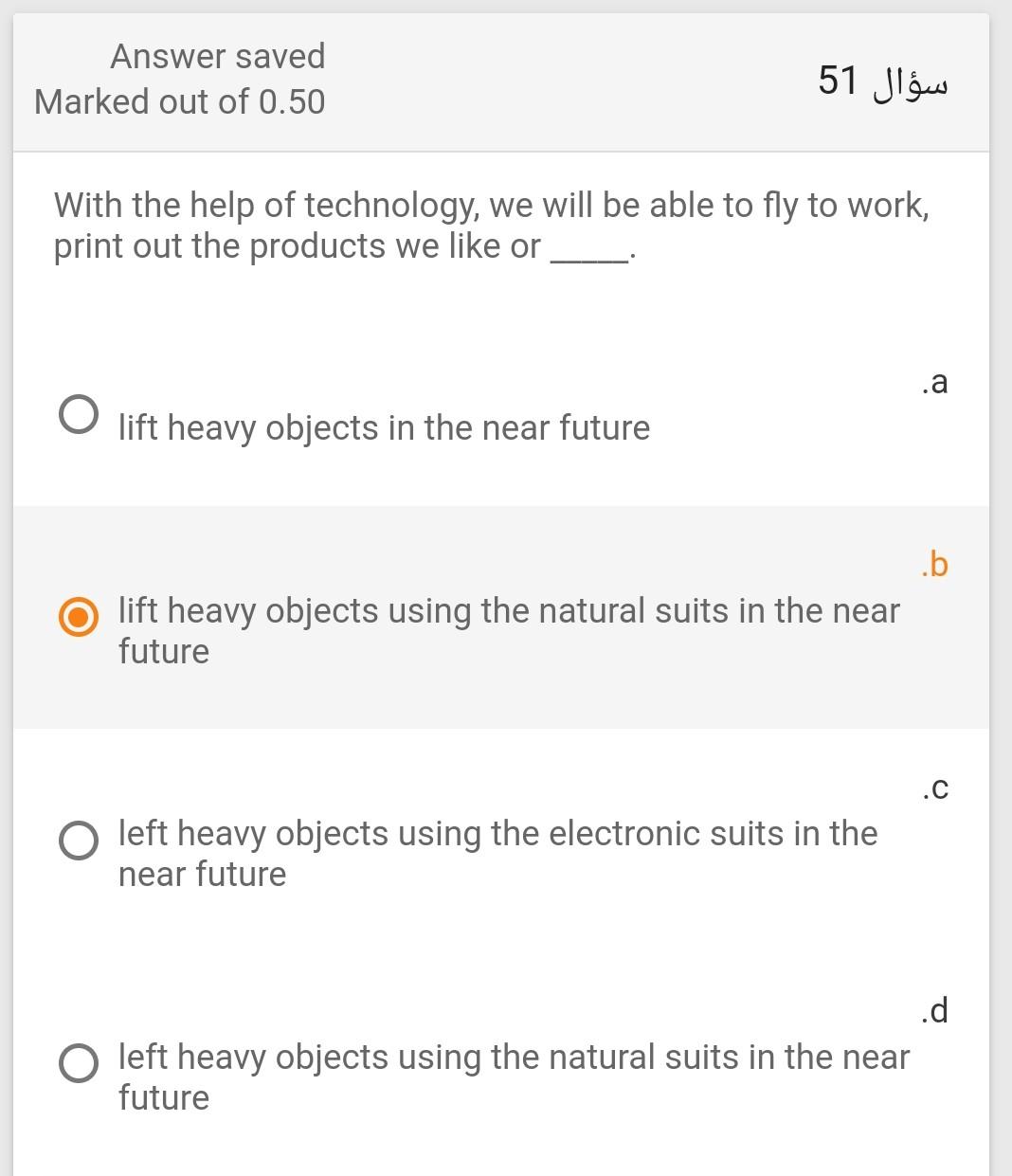Click the text 'lift heavy objects in the near future'
The width and height of the screenshot is (1012, 1176).
pyautogui.click(x=384, y=427)
